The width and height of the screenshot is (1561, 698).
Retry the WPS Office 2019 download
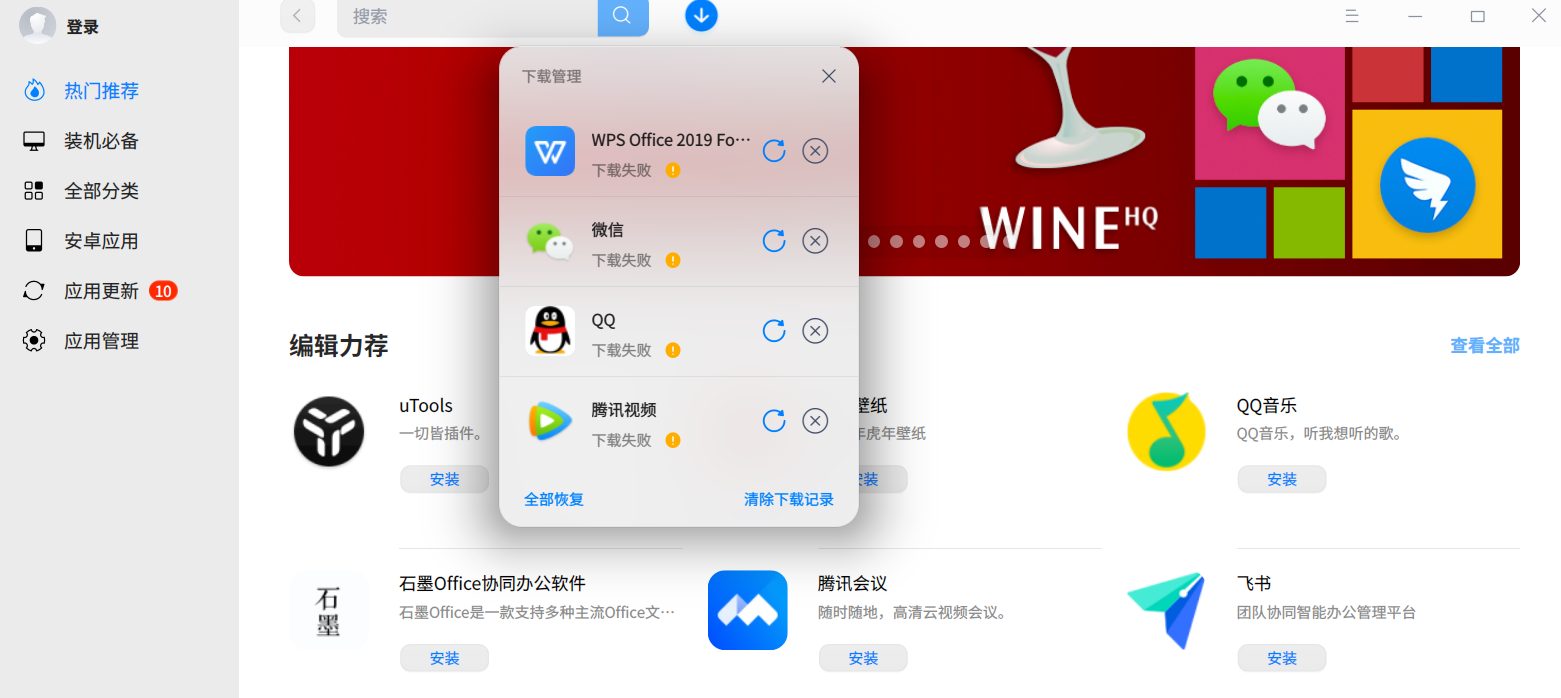774,151
